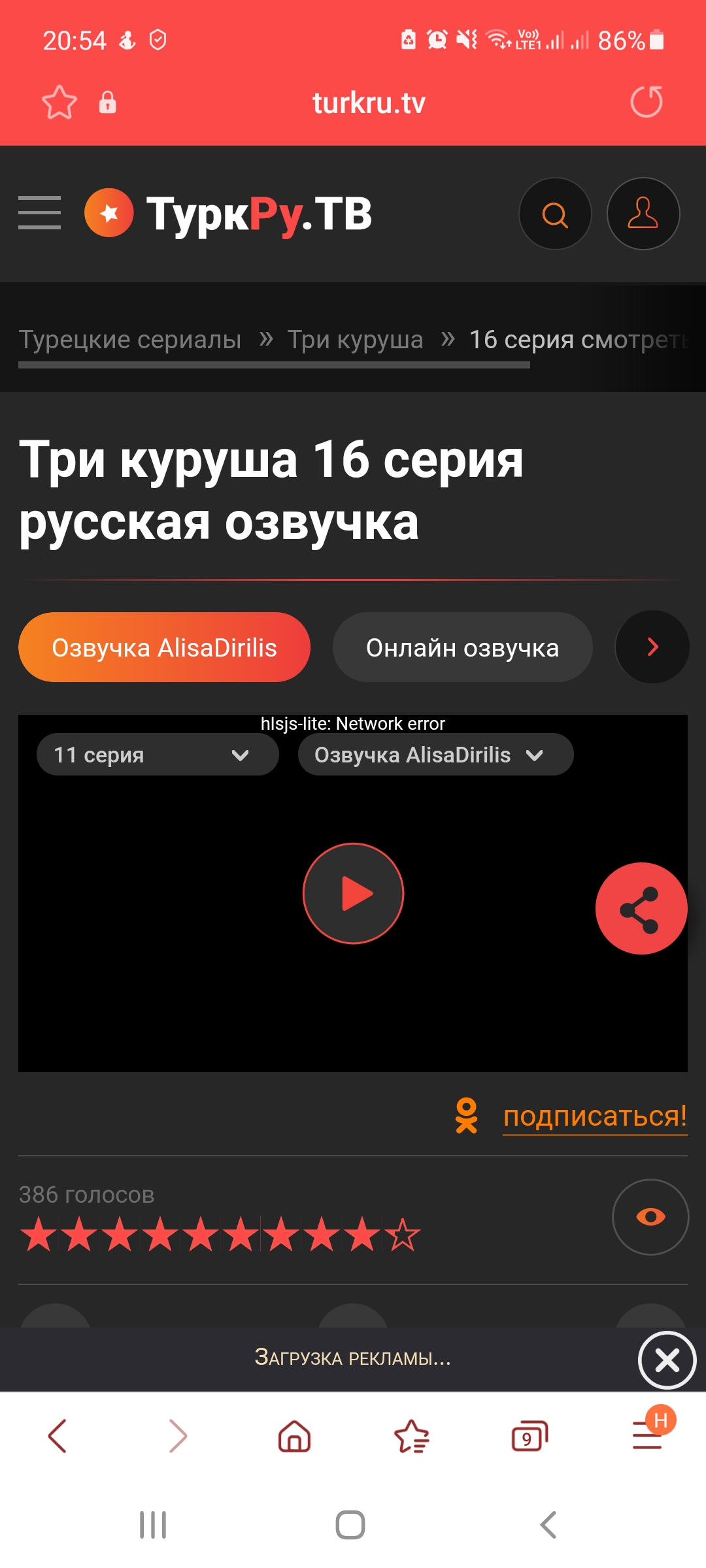Open the user profile icon
Image resolution: width=706 pixels, height=1568 pixels.
643,214
